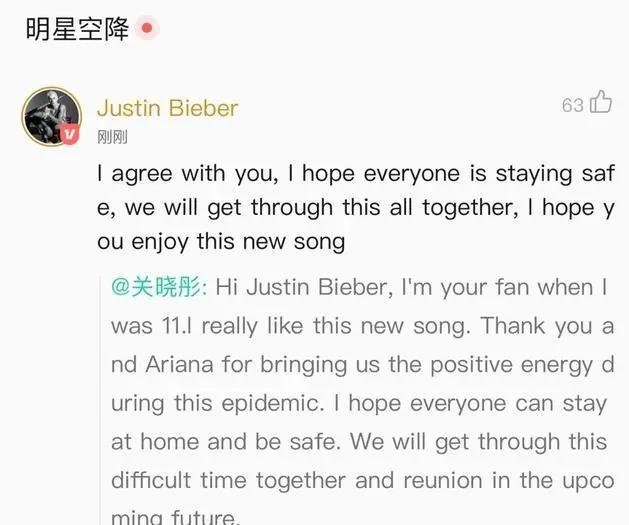
Task: Open Justin Bieber's profile avatar
Action: [51, 116]
